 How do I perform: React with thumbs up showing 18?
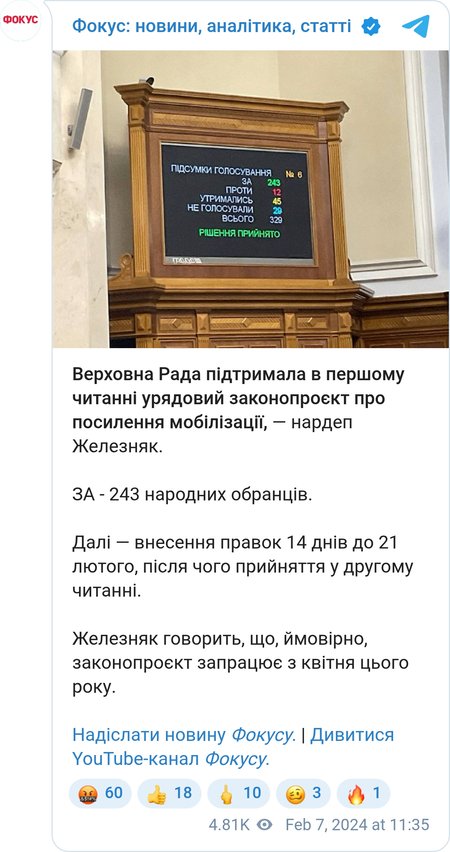point(169,793)
